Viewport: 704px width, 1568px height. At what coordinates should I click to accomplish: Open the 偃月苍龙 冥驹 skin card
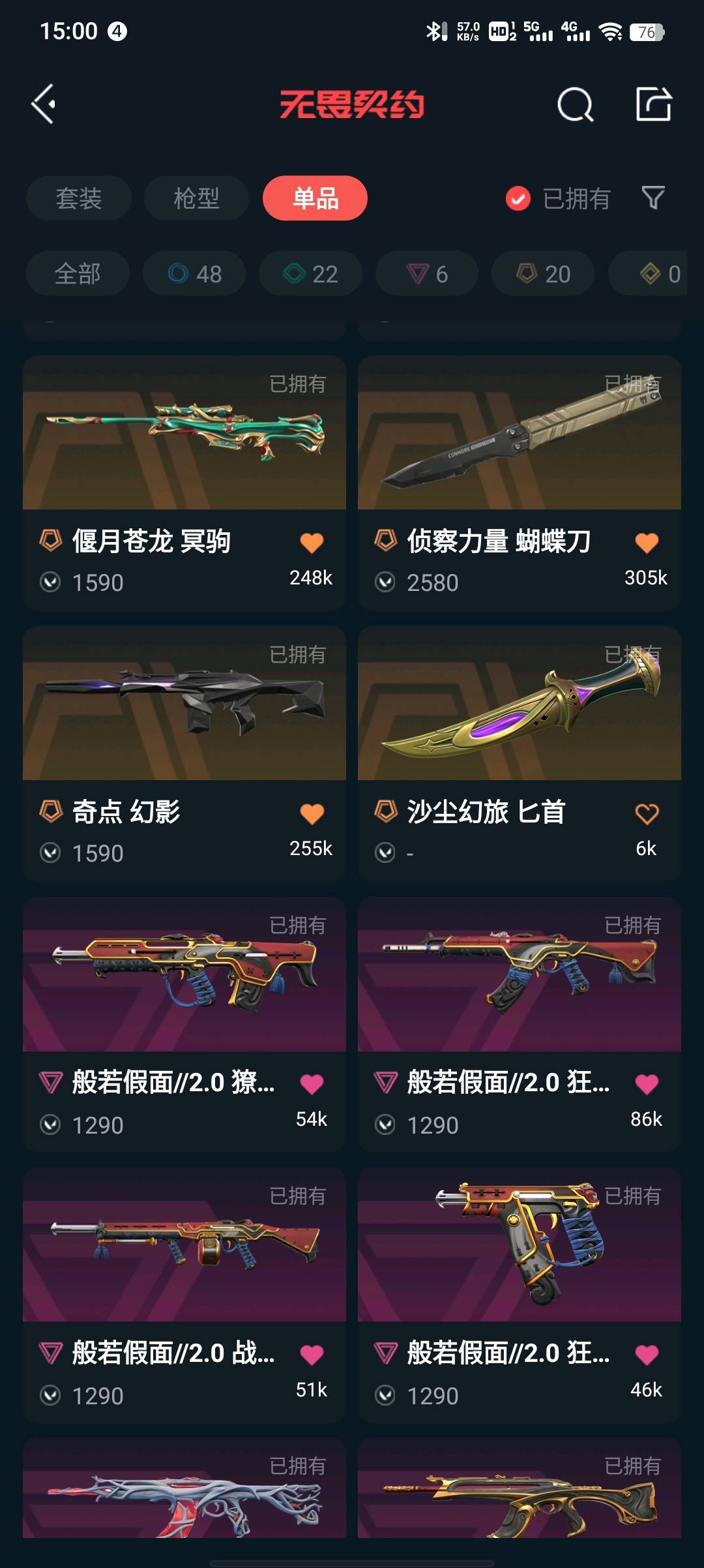[x=184, y=457]
